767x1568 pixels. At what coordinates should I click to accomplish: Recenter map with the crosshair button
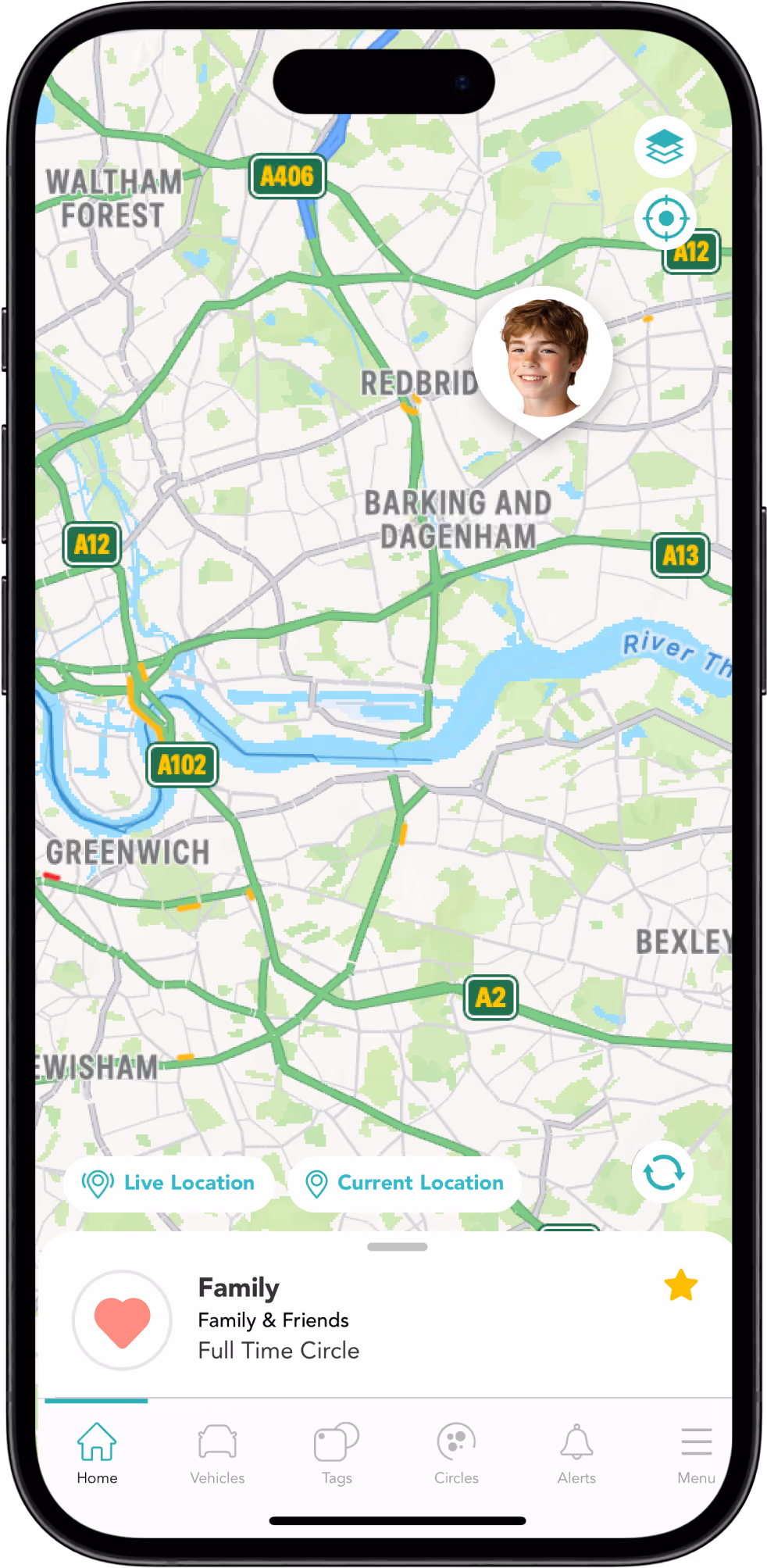click(x=665, y=218)
